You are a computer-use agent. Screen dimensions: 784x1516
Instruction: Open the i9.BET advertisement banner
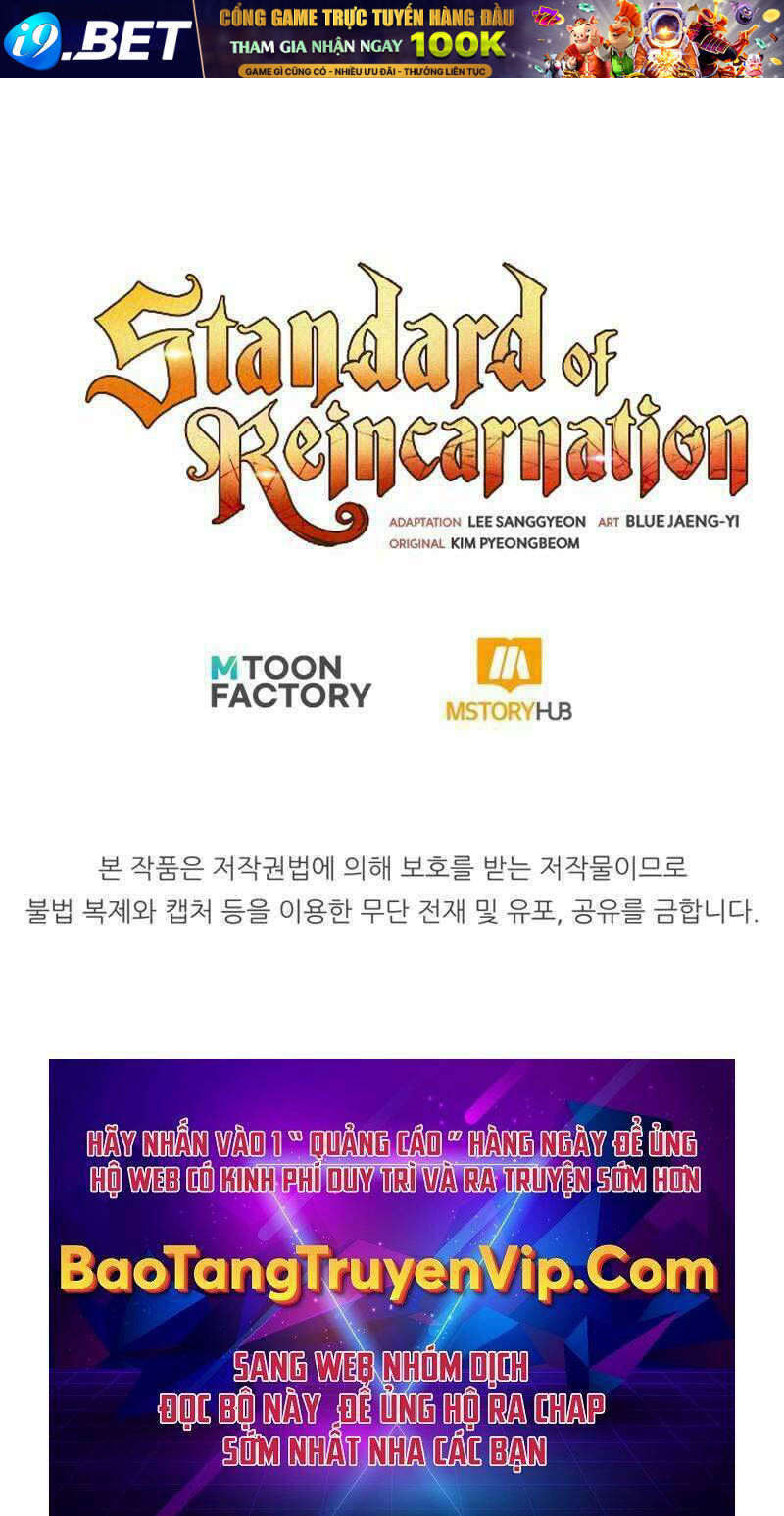coord(392,39)
